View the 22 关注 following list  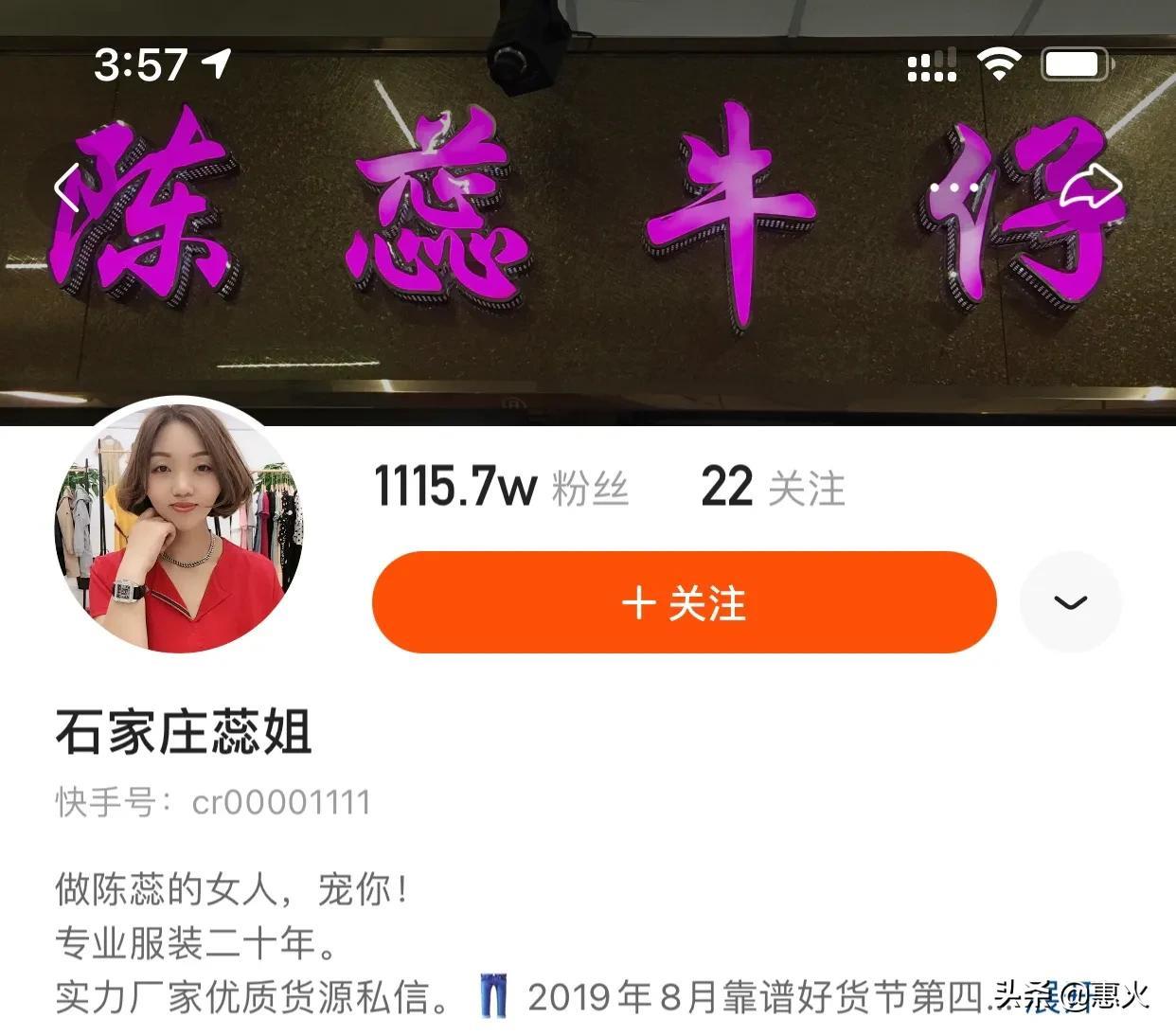pyautogui.click(x=772, y=488)
